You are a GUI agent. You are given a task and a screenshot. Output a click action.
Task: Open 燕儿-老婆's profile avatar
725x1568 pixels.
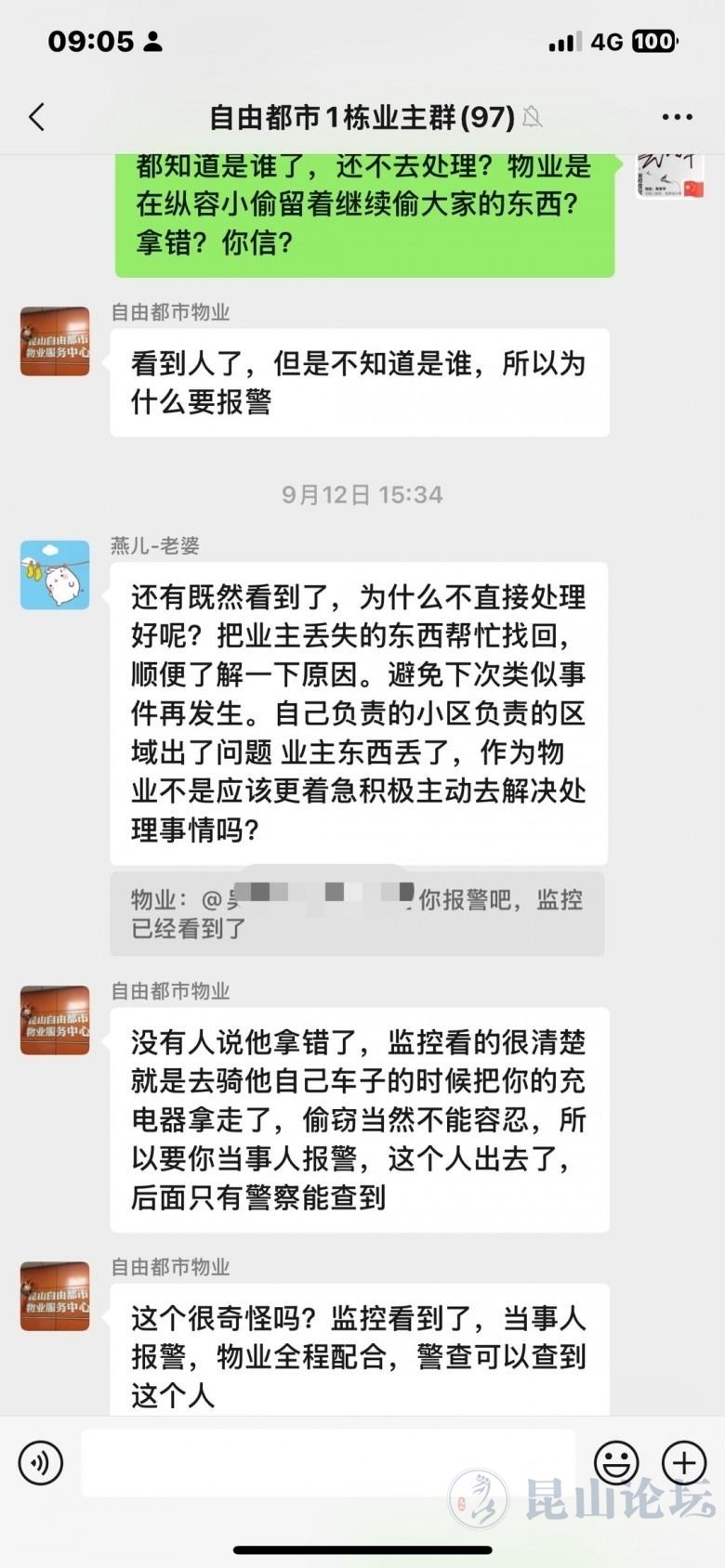tap(55, 575)
